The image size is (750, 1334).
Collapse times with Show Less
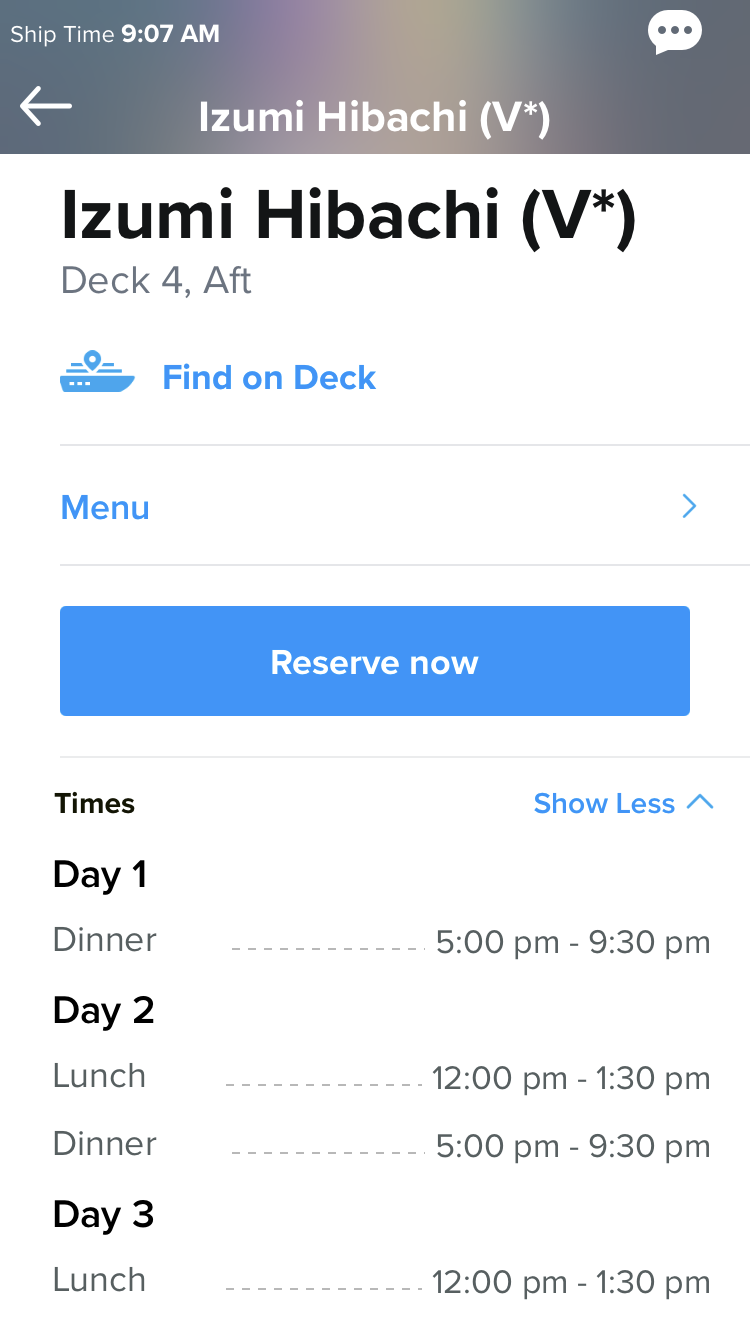[623, 803]
